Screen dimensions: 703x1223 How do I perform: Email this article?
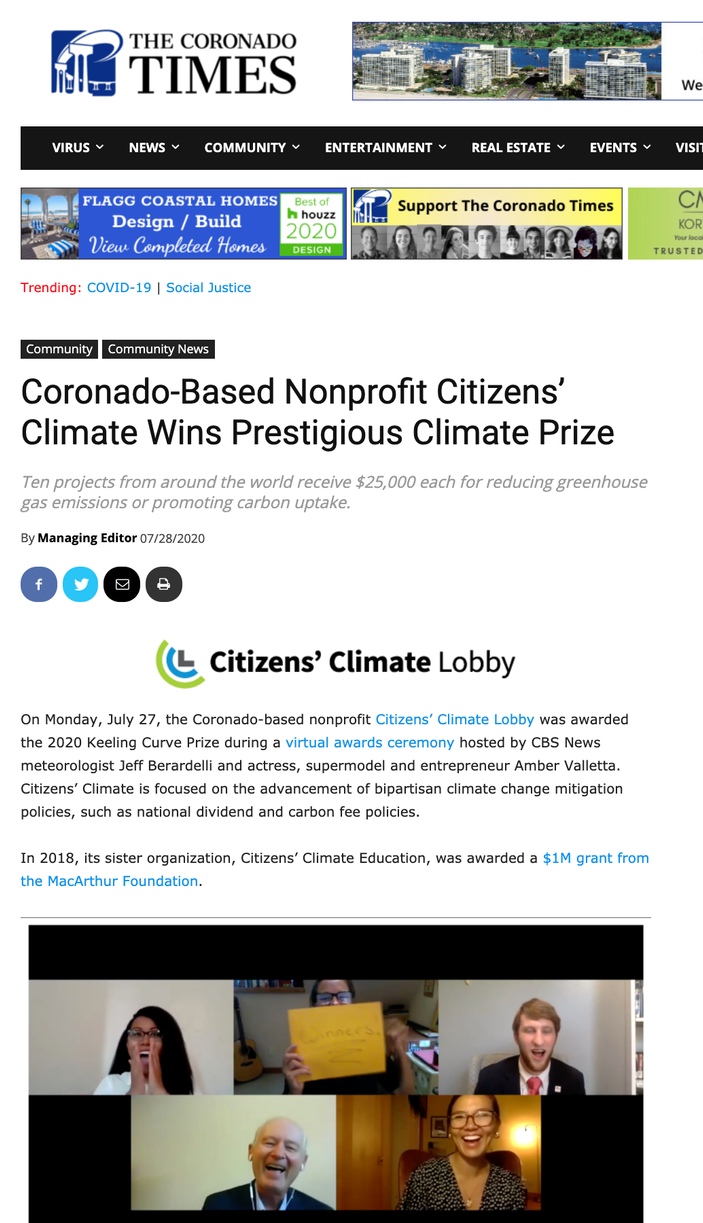[x=122, y=584]
